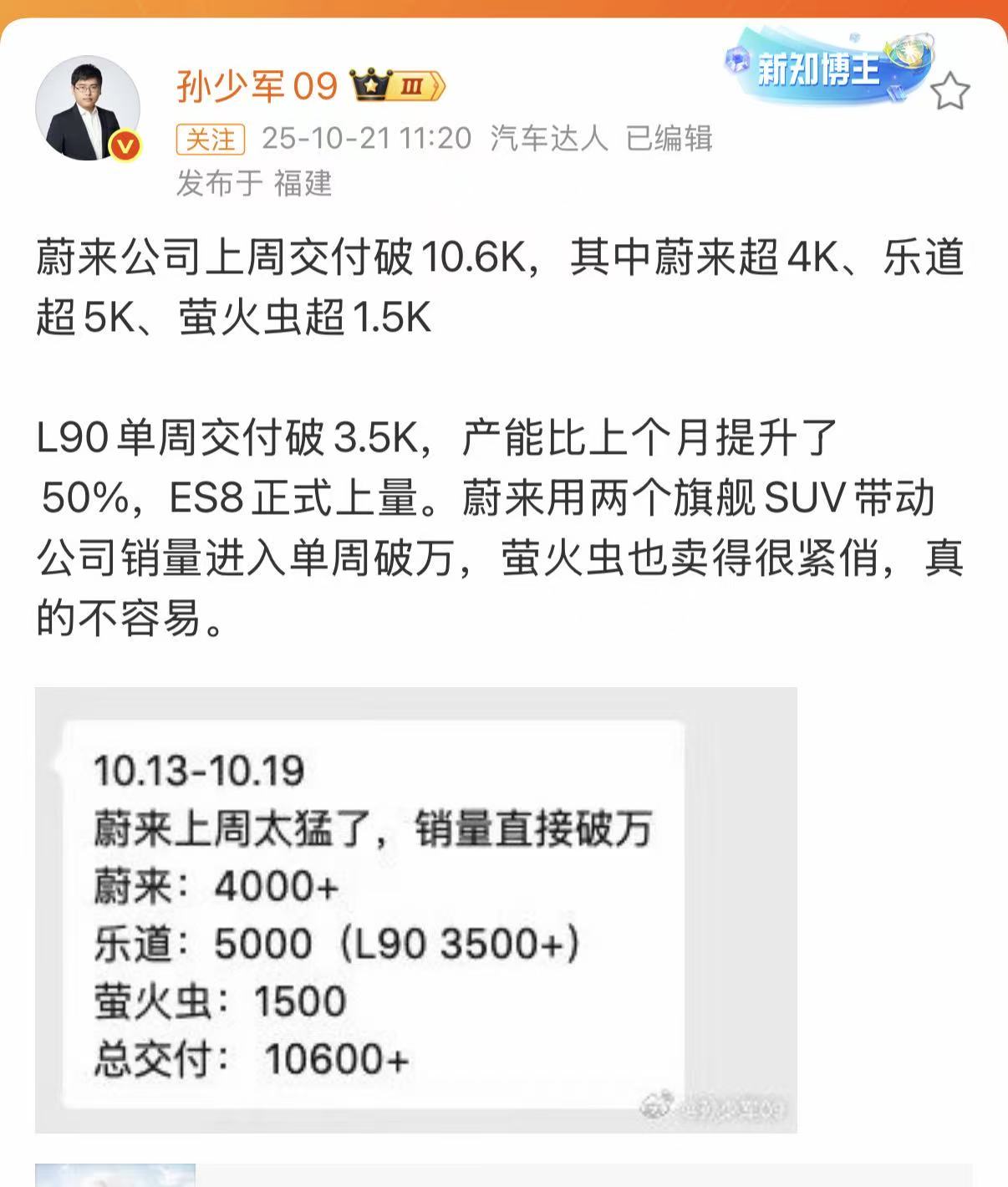
Task: Follow the author with 关注 button
Action: coord(210,139)
